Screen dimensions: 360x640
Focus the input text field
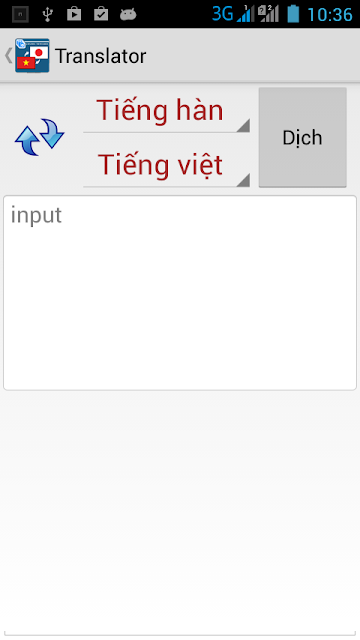[180, 293]
